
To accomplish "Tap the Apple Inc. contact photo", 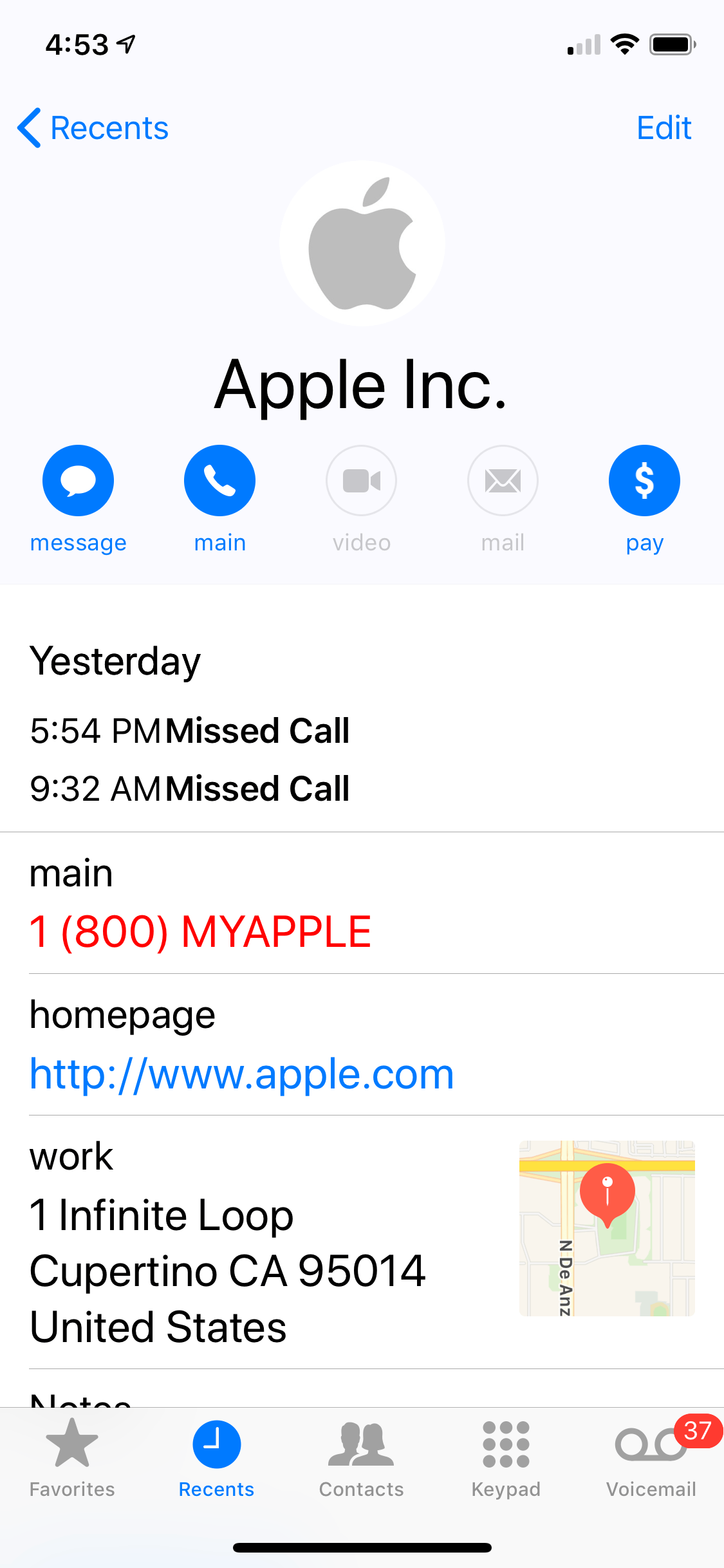I will pos(361,243).
